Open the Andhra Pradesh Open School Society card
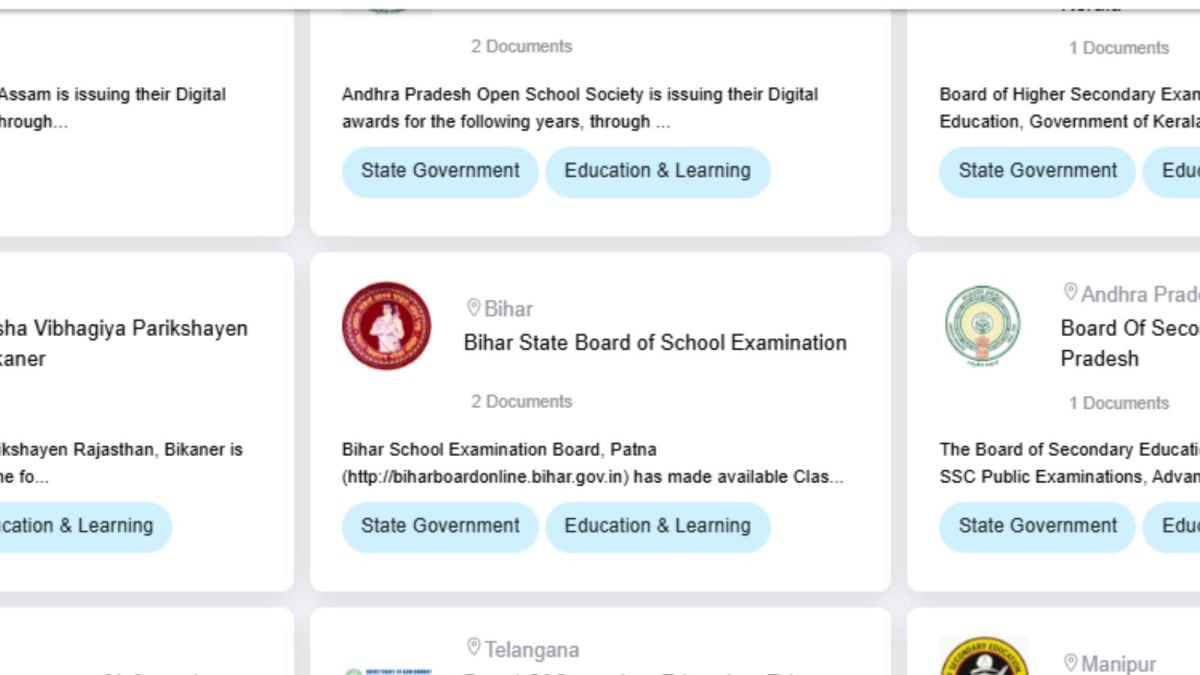1200x675 pixels. [580, 108]
